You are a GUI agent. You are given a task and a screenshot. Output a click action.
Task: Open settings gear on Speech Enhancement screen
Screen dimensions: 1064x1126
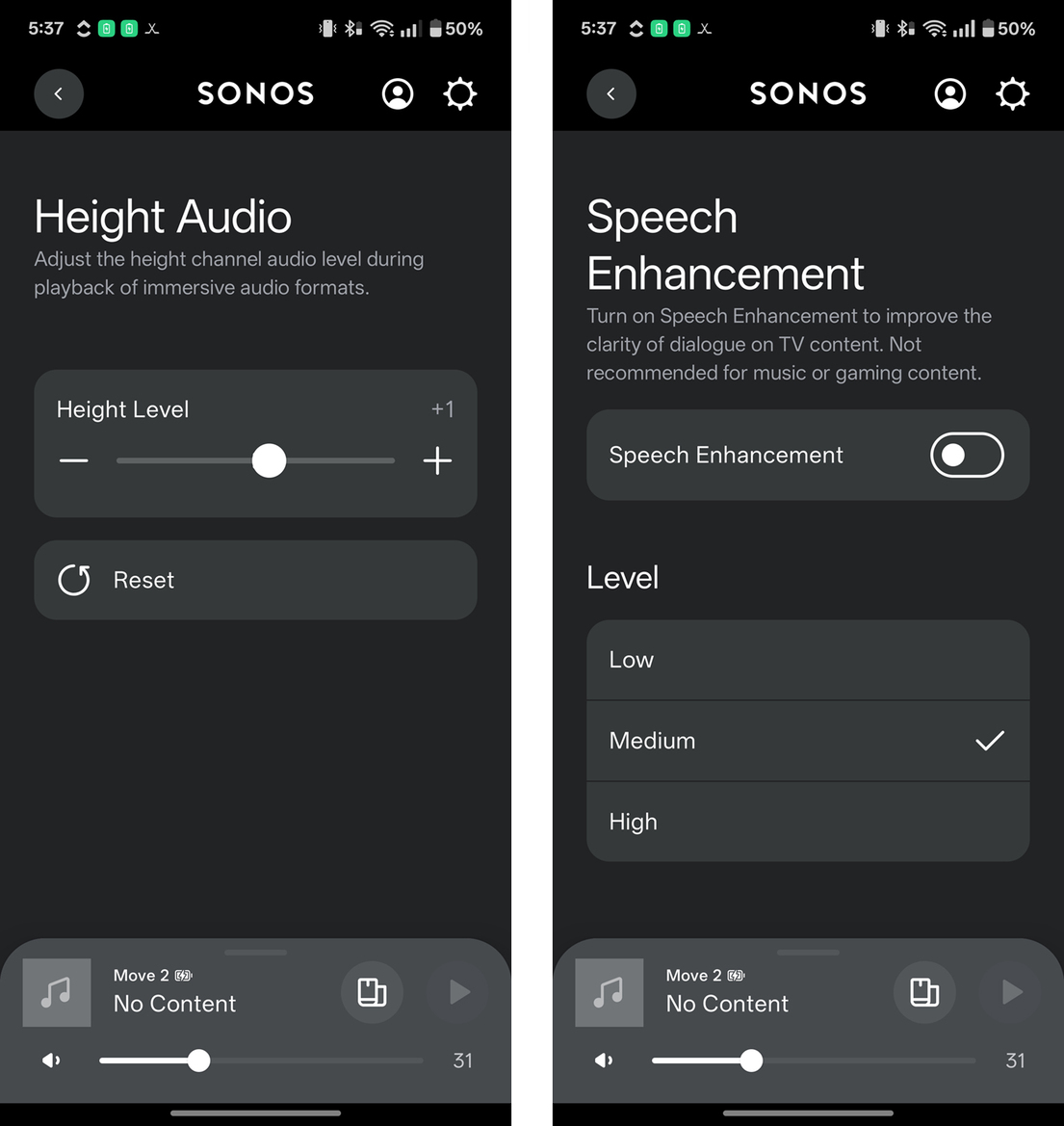tap(1013, 93)
